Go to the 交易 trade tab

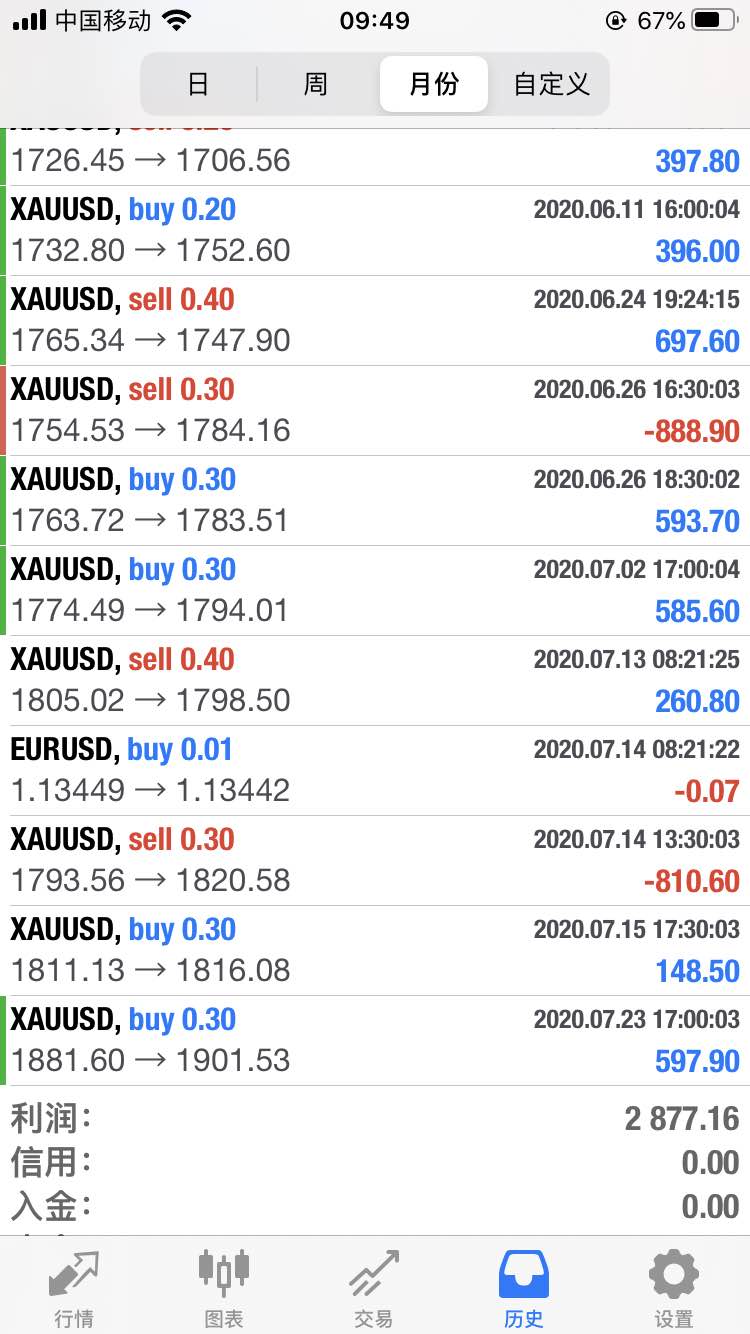point(374,1288)
